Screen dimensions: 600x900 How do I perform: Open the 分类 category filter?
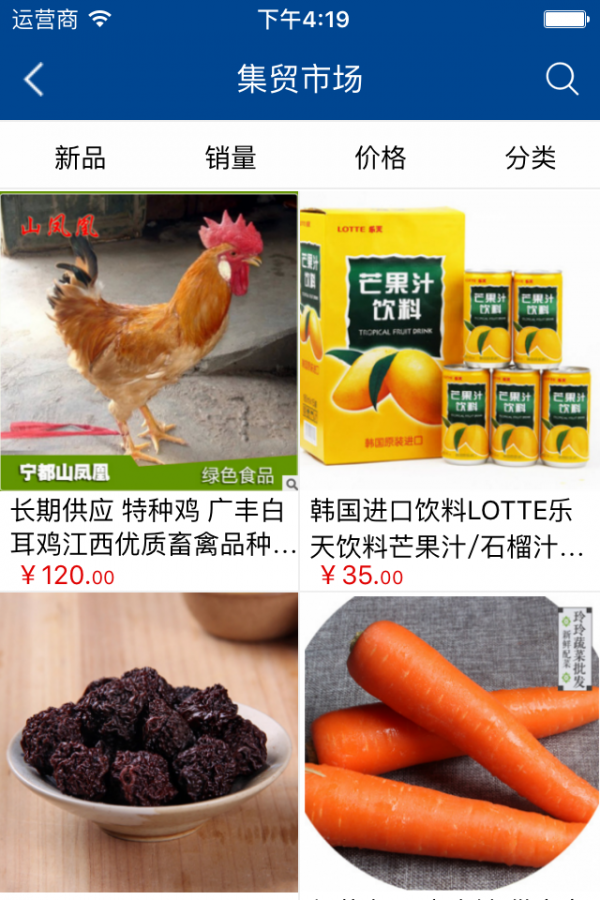point(530,157)
